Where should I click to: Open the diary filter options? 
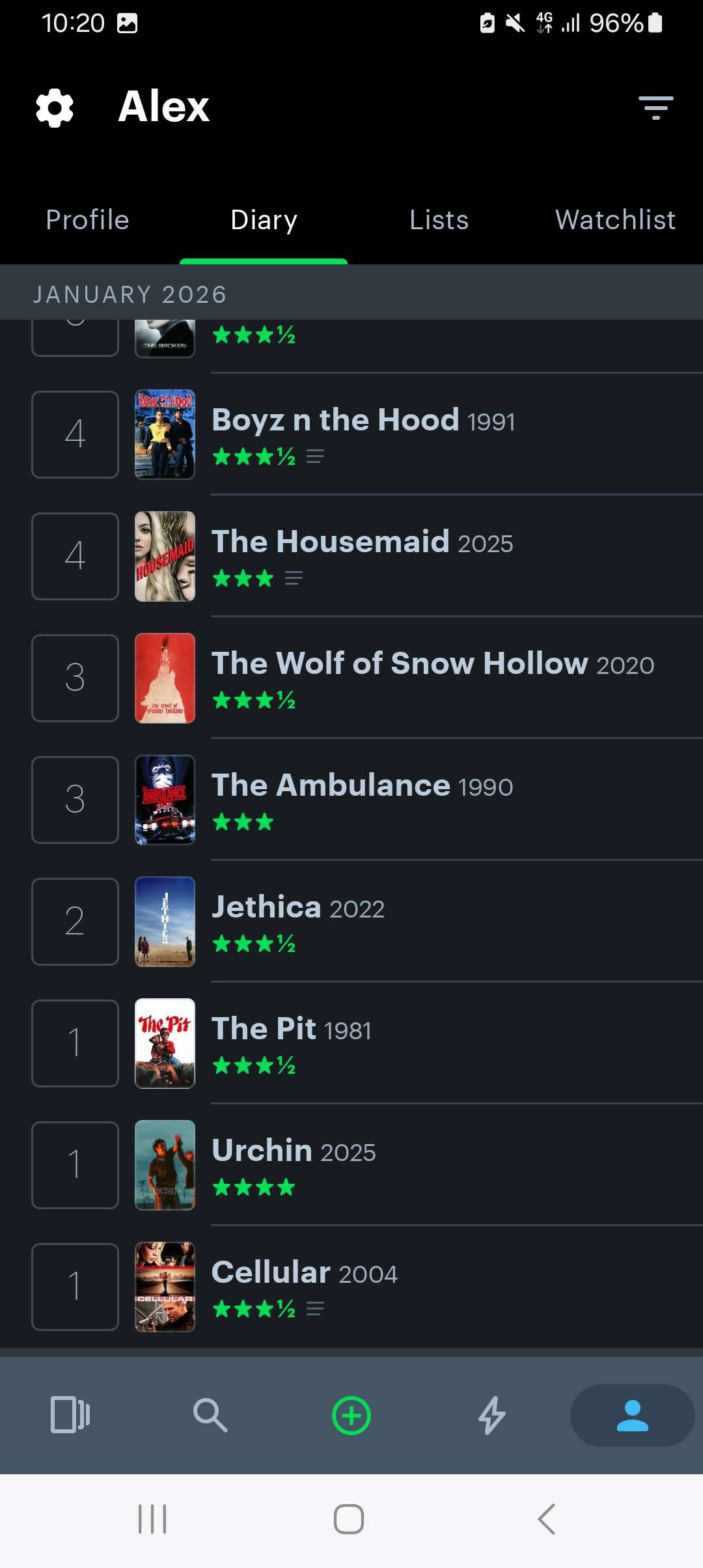pyautogui.click(x=655, y=107)
